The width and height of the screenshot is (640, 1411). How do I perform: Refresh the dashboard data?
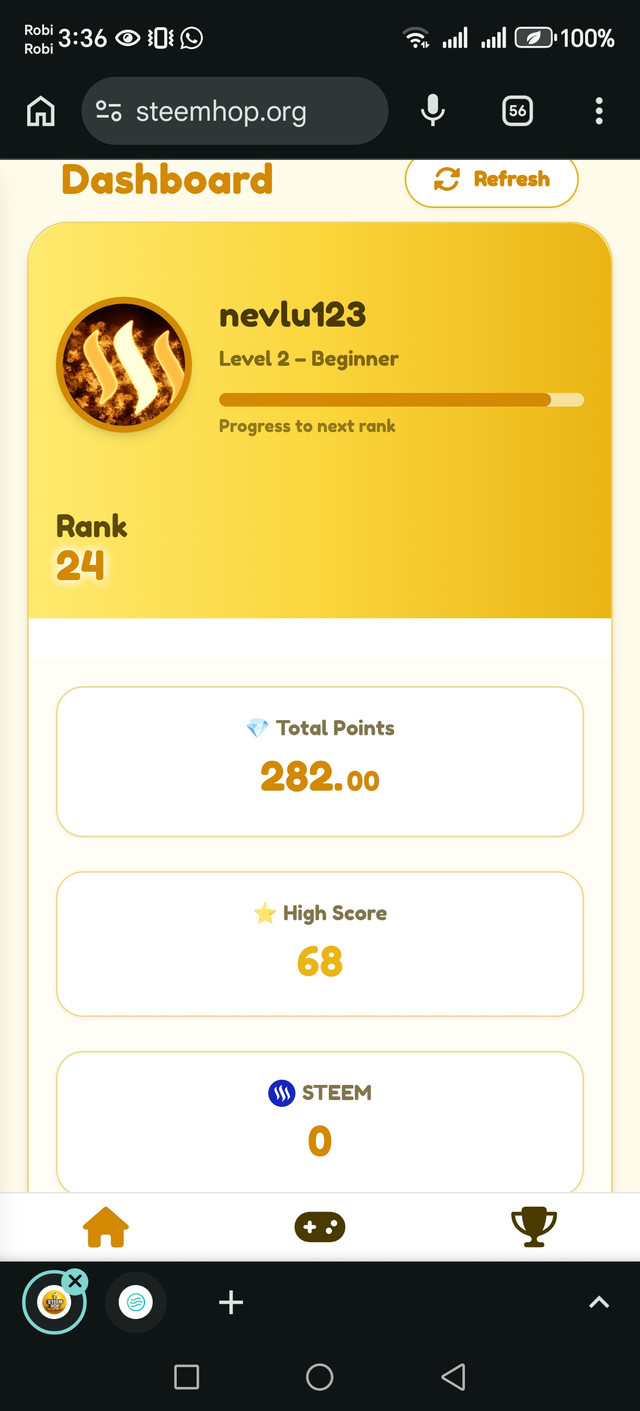point(491,180)
